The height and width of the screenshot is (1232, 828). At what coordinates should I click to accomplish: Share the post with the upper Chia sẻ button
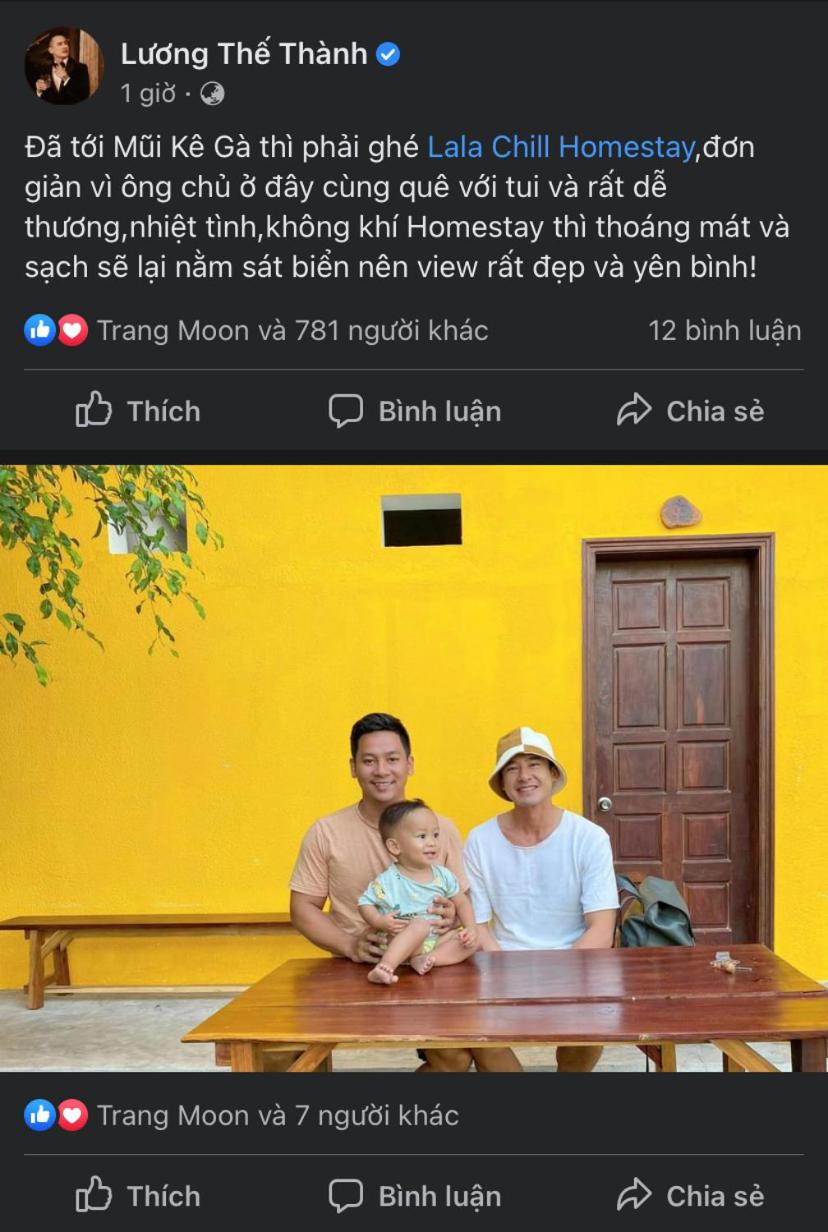click(x=690, y=411)
